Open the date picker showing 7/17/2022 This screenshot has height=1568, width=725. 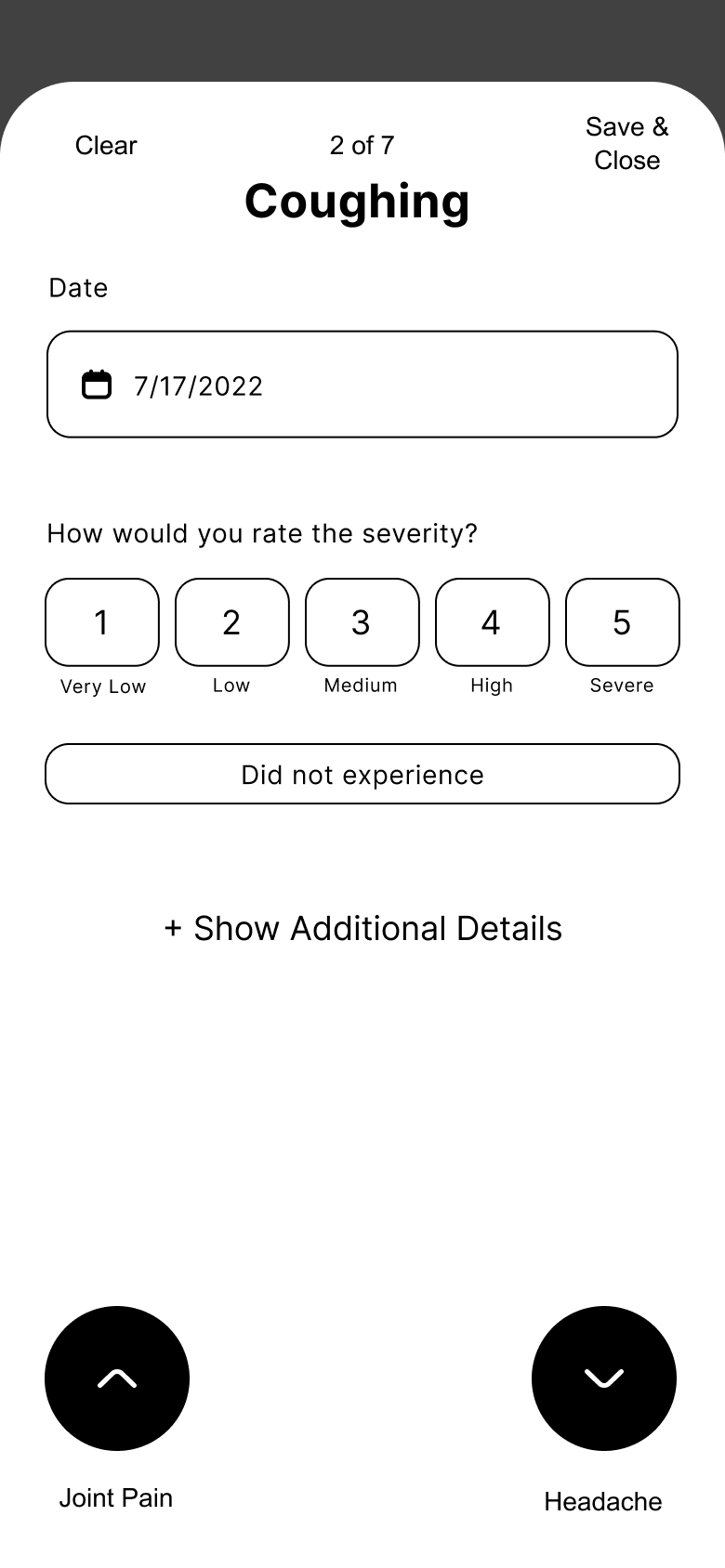point(362,384)
